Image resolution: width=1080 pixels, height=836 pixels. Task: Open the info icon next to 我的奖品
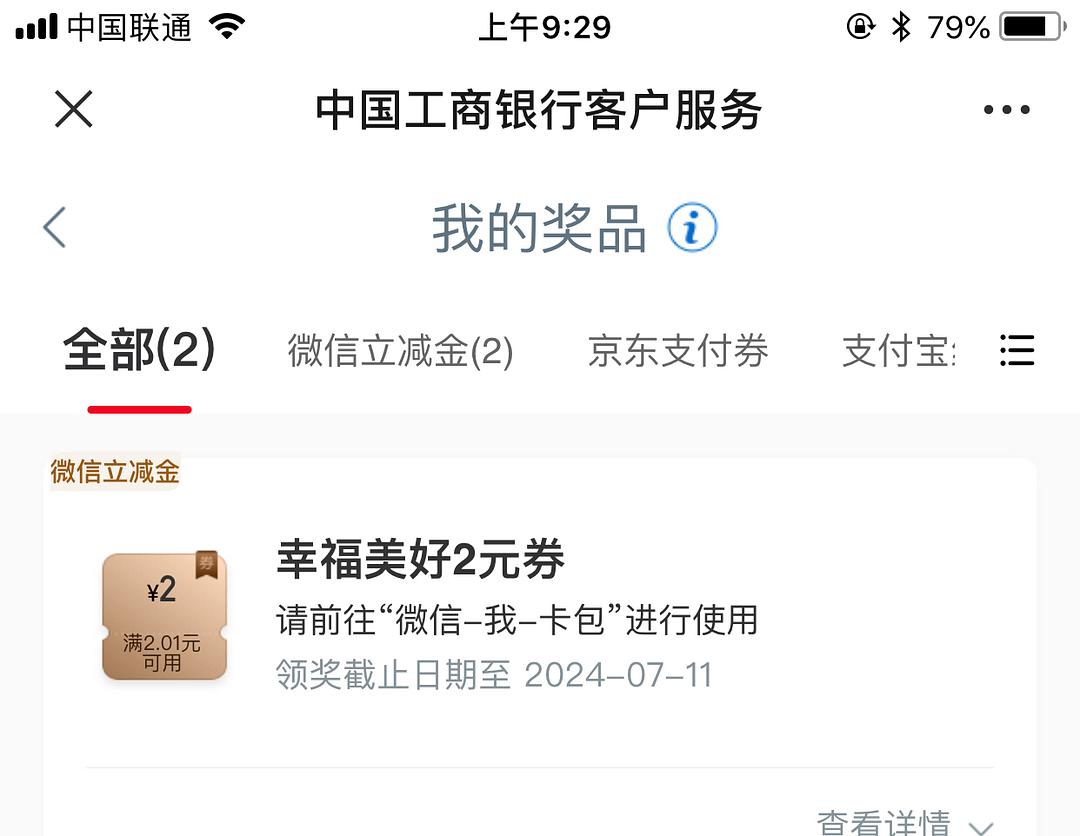(692, 228)
